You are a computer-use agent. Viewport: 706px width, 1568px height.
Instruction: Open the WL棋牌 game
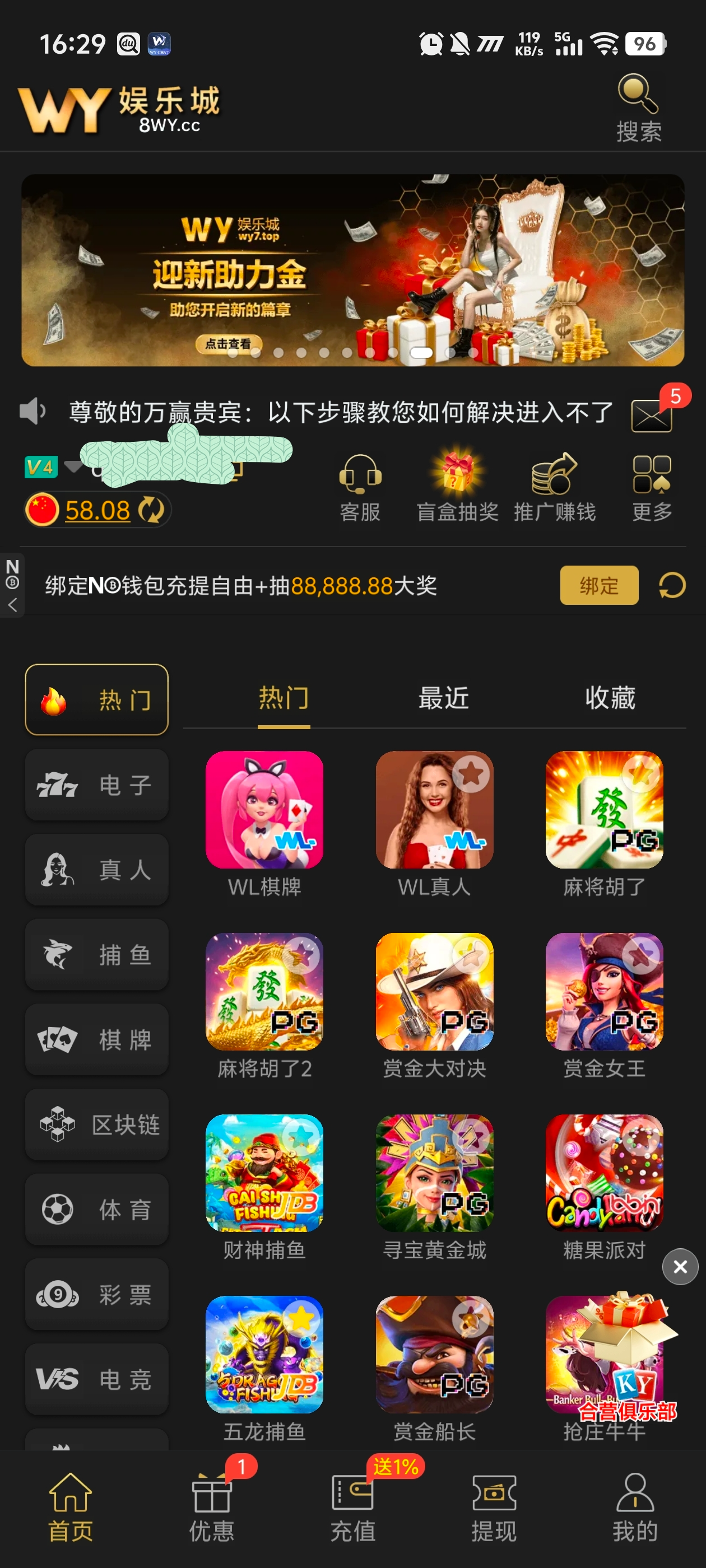[x=264, y=810]
